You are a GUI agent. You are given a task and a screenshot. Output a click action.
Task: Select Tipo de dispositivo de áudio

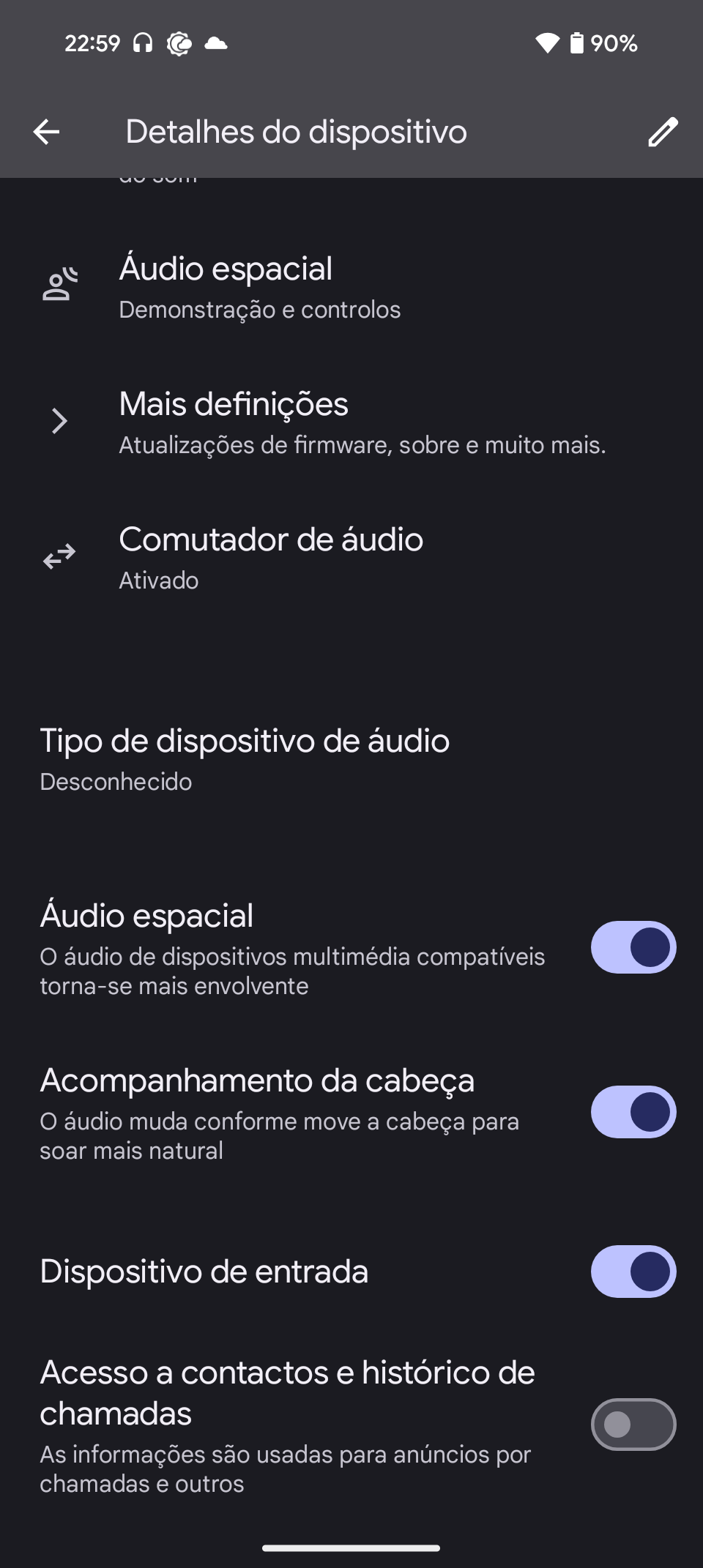point(351,759)
